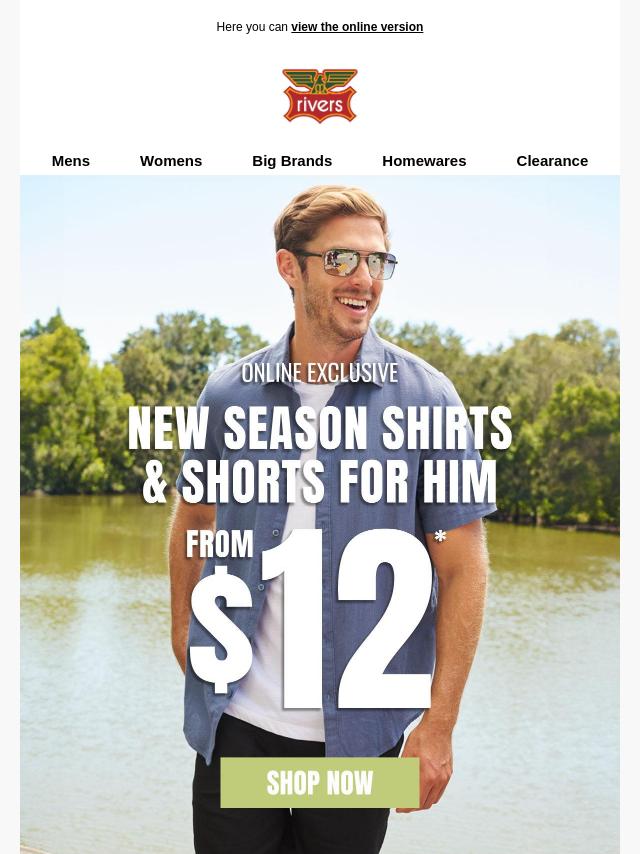Open the Womens category
The height and width of the screenshot is (854, 640).
171,160
